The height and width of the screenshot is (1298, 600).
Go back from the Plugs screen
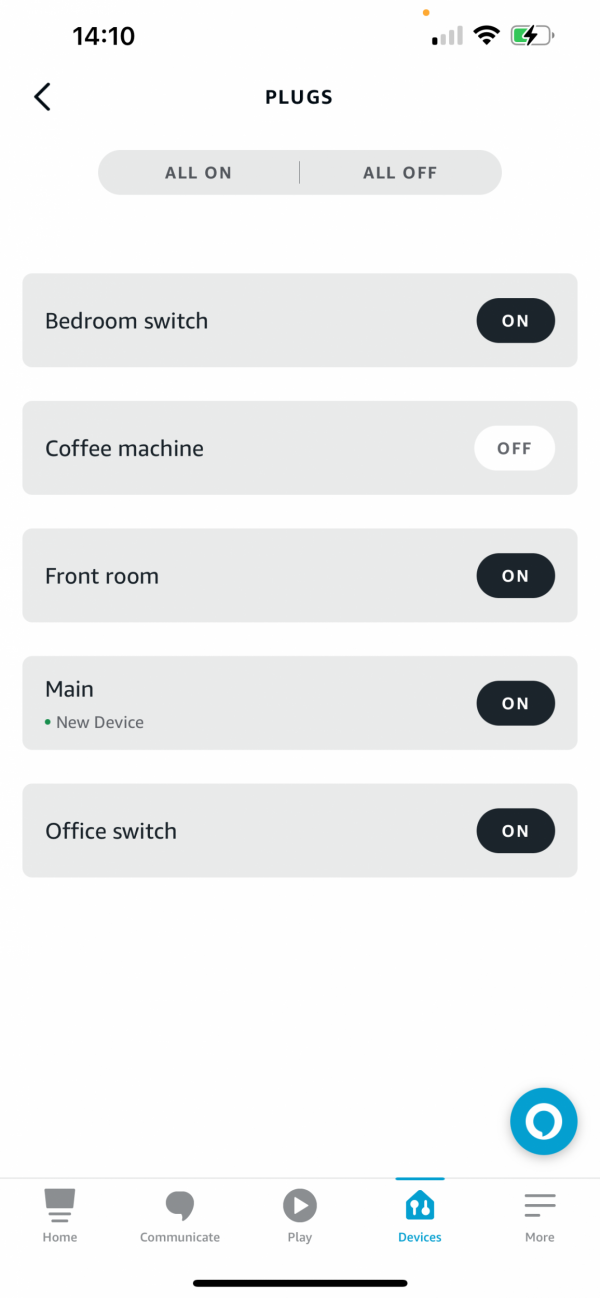42,97
